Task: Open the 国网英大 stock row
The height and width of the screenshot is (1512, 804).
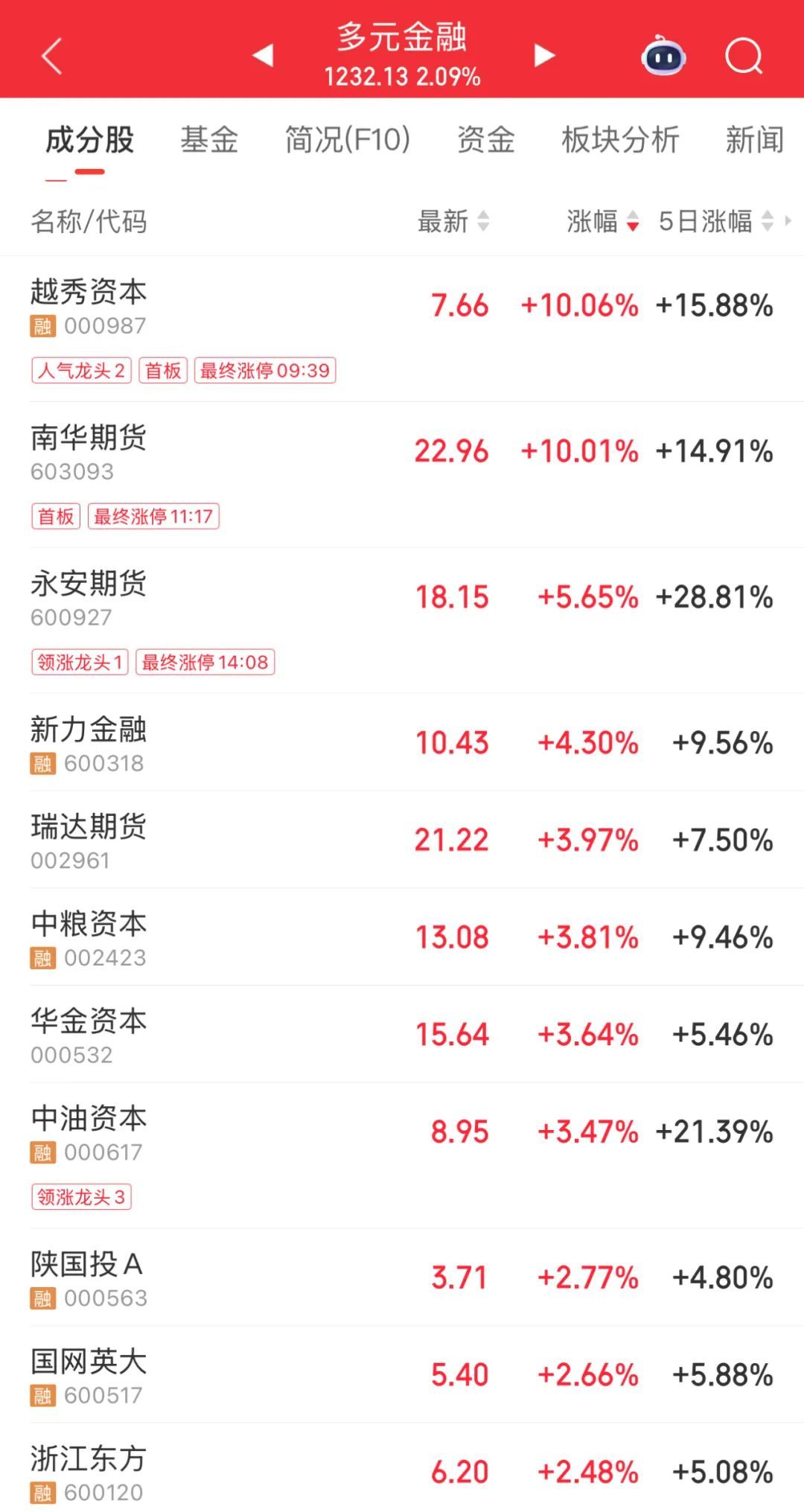Action: [402, 1375]
